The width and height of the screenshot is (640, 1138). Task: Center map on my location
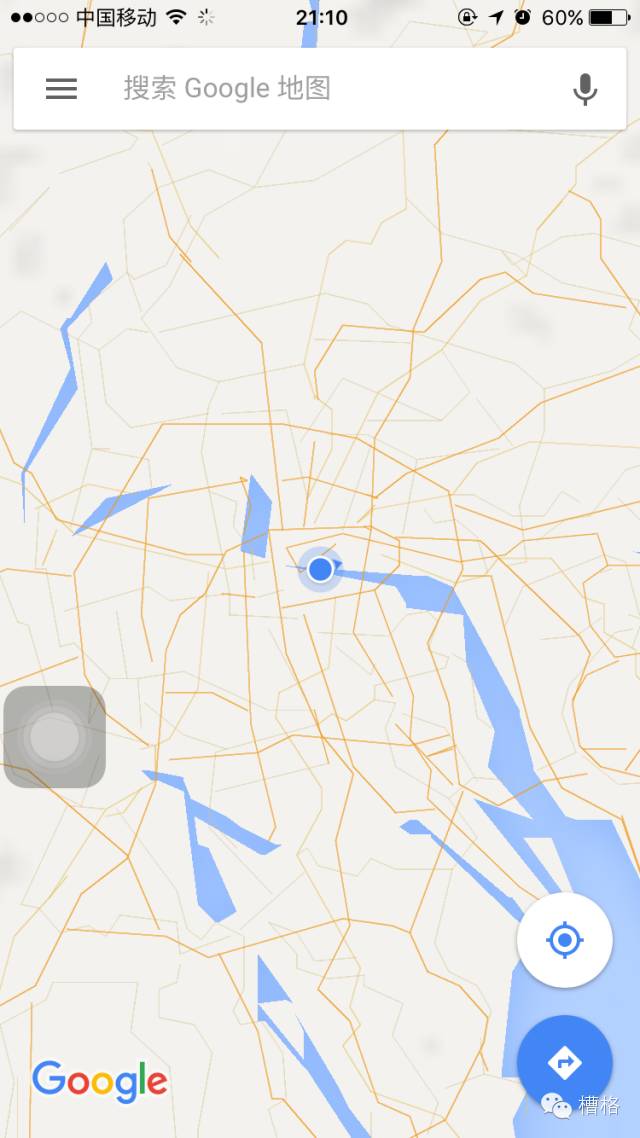pos(565,940)
